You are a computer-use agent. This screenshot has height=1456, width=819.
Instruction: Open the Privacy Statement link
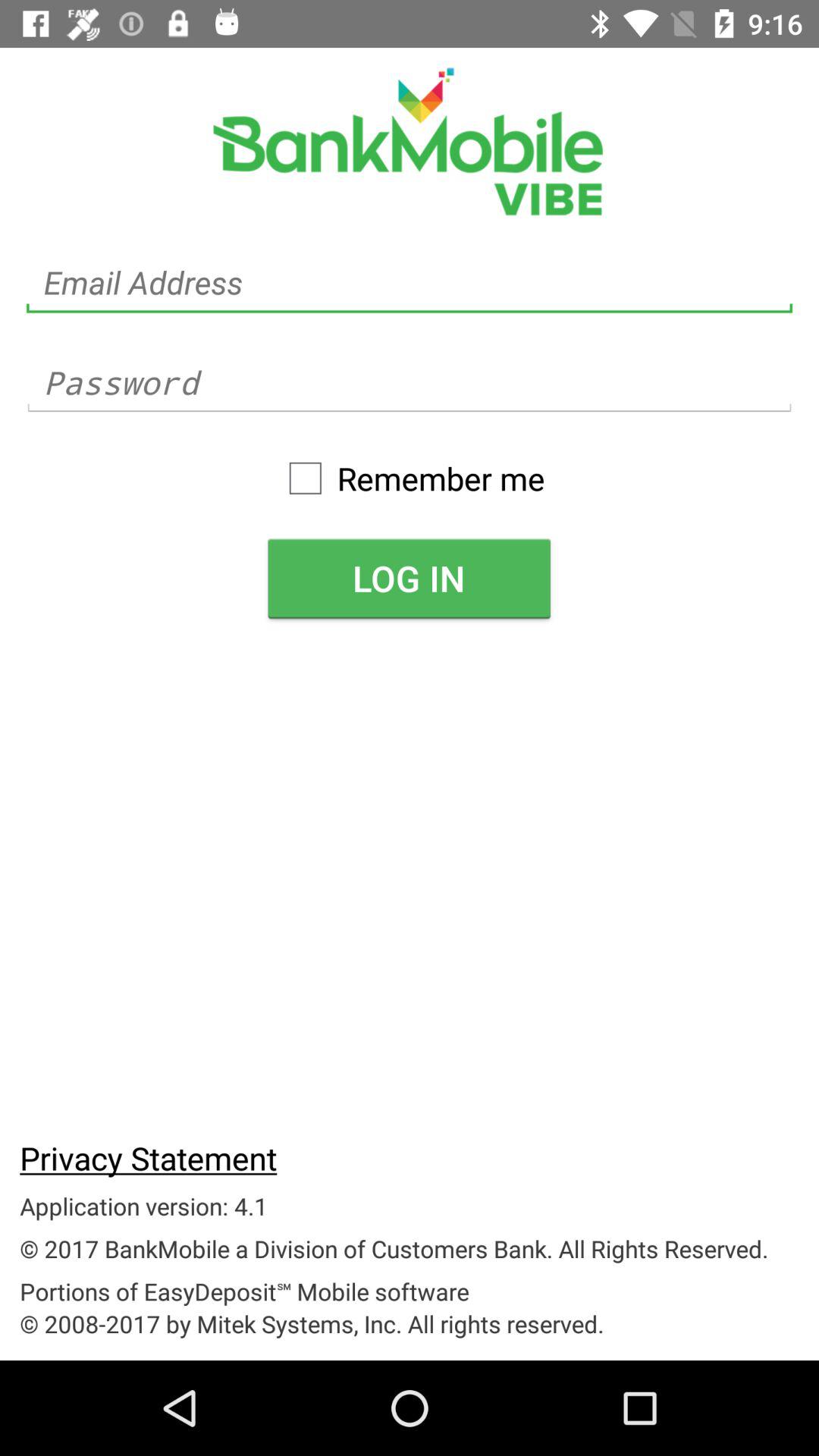point(149,1158)
